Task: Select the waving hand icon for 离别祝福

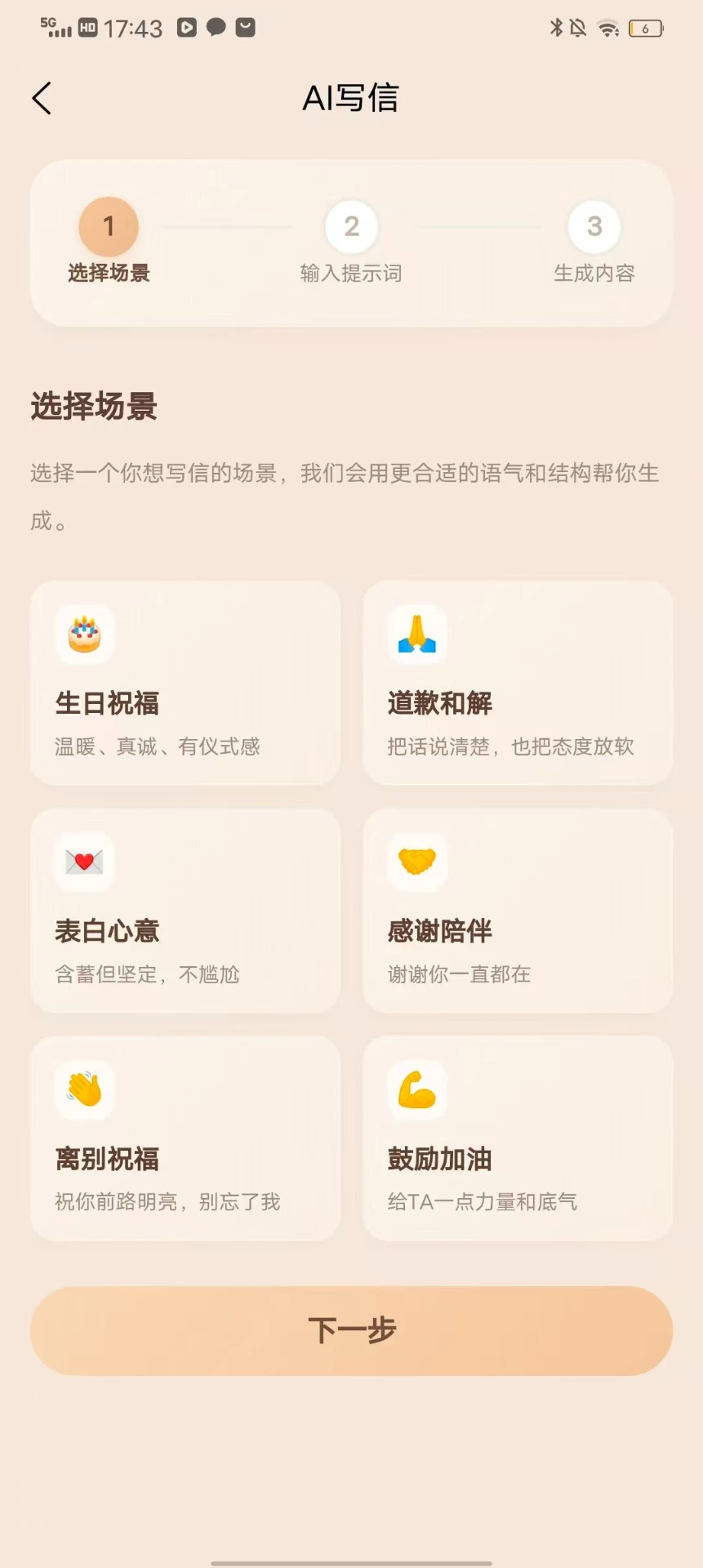Action: click(82, 1089)
